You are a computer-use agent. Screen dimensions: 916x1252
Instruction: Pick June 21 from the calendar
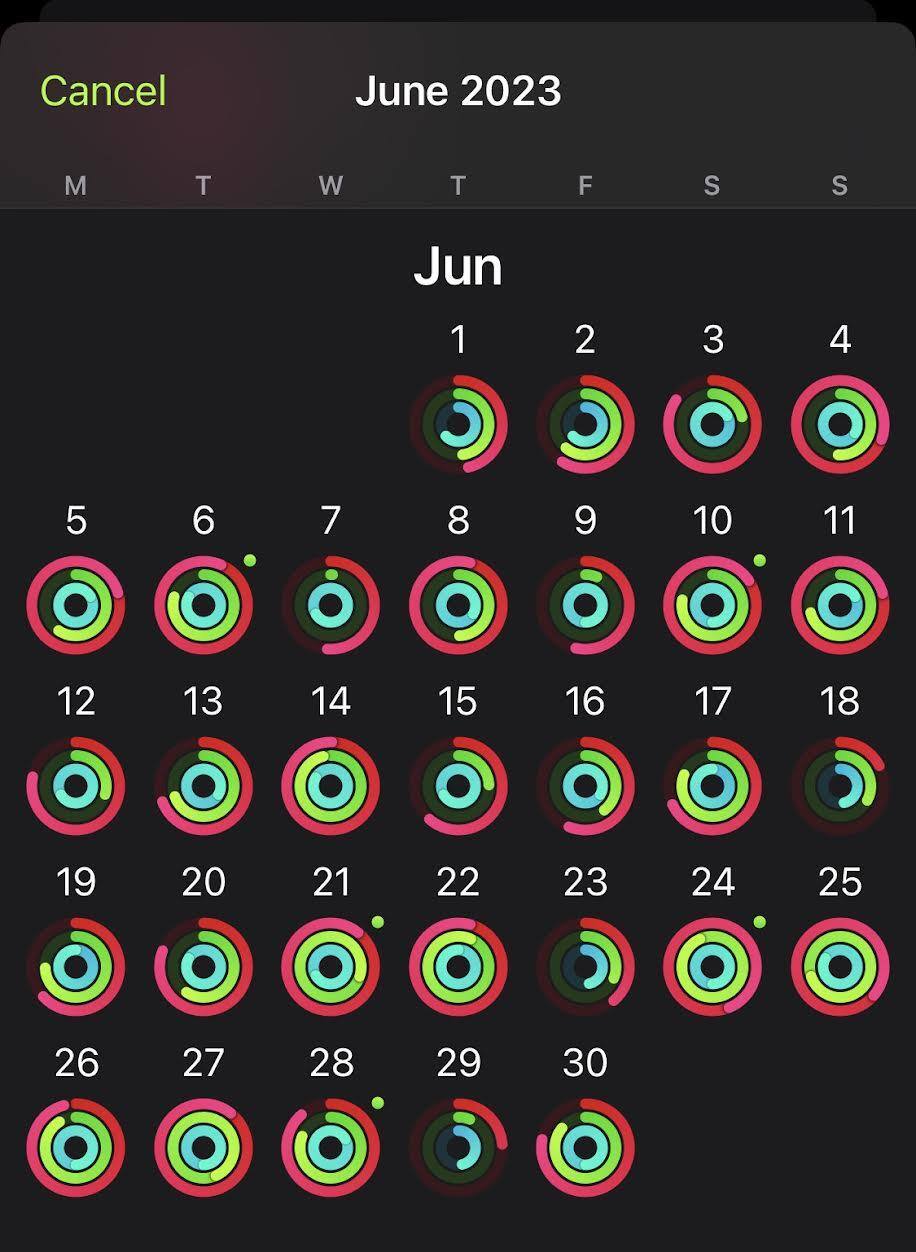pos(331,967)
